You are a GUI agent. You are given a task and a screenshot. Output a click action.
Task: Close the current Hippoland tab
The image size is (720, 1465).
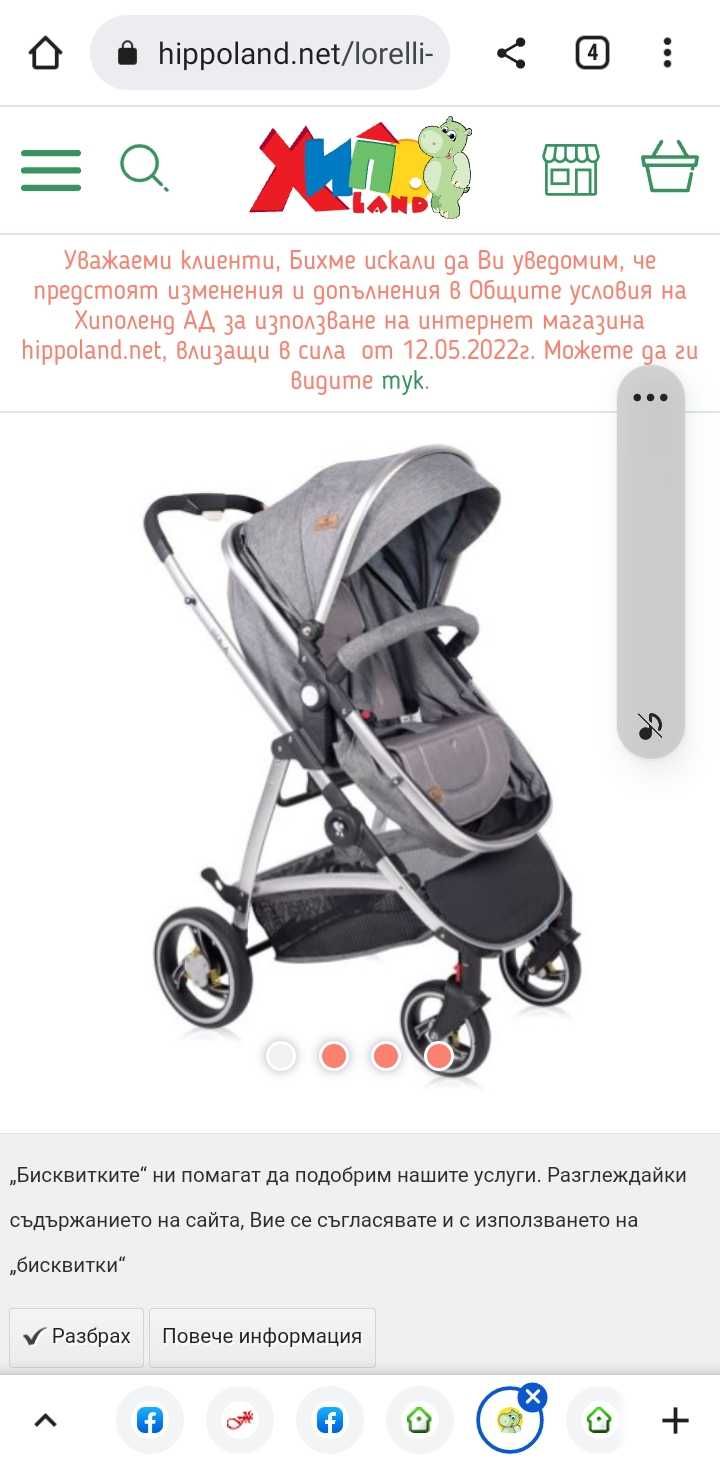533,1397
